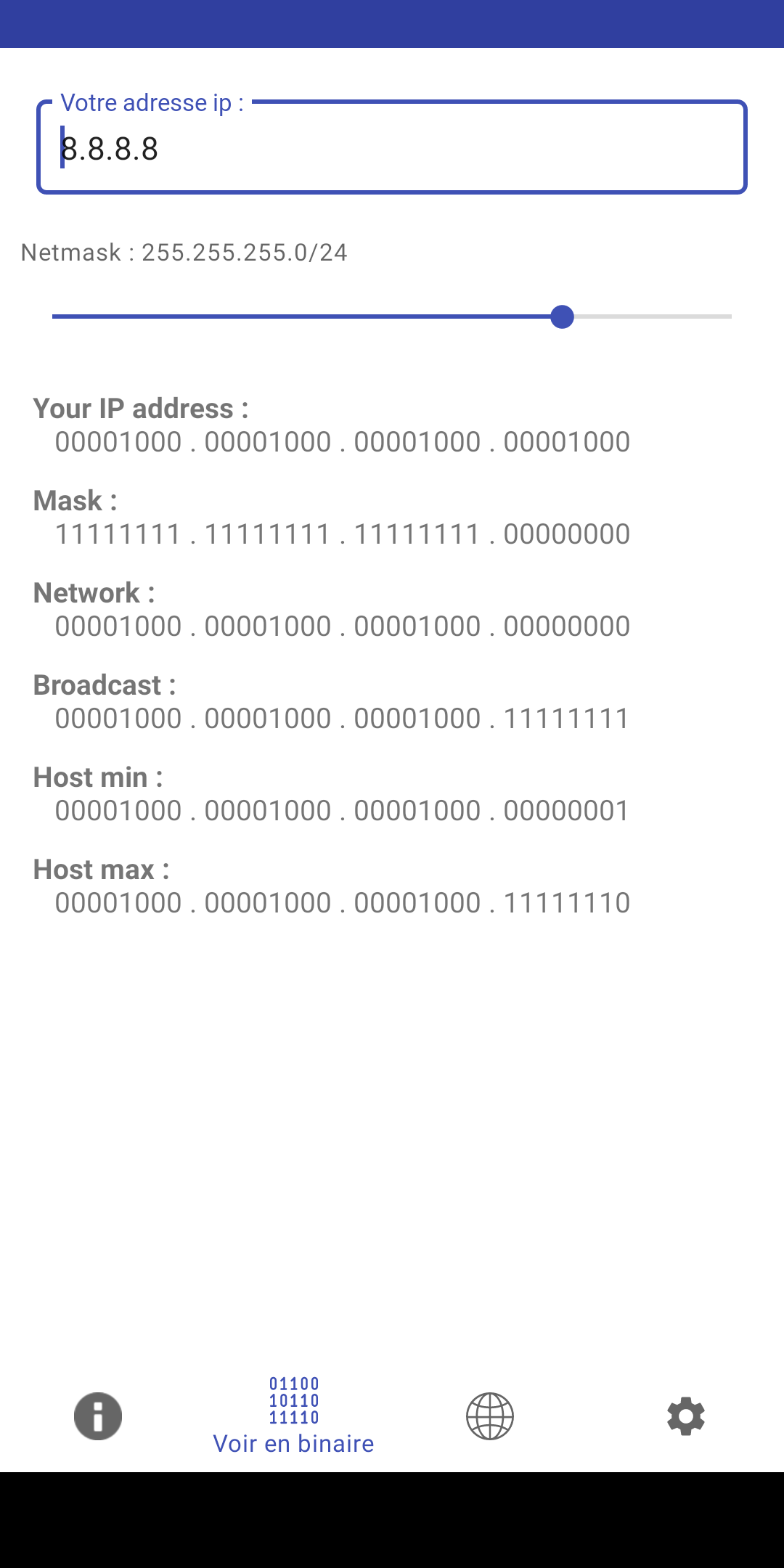This screenshot has height=1568, width=784.
Task: Select the "Voir en binaire" tab
Action: 294,1416
